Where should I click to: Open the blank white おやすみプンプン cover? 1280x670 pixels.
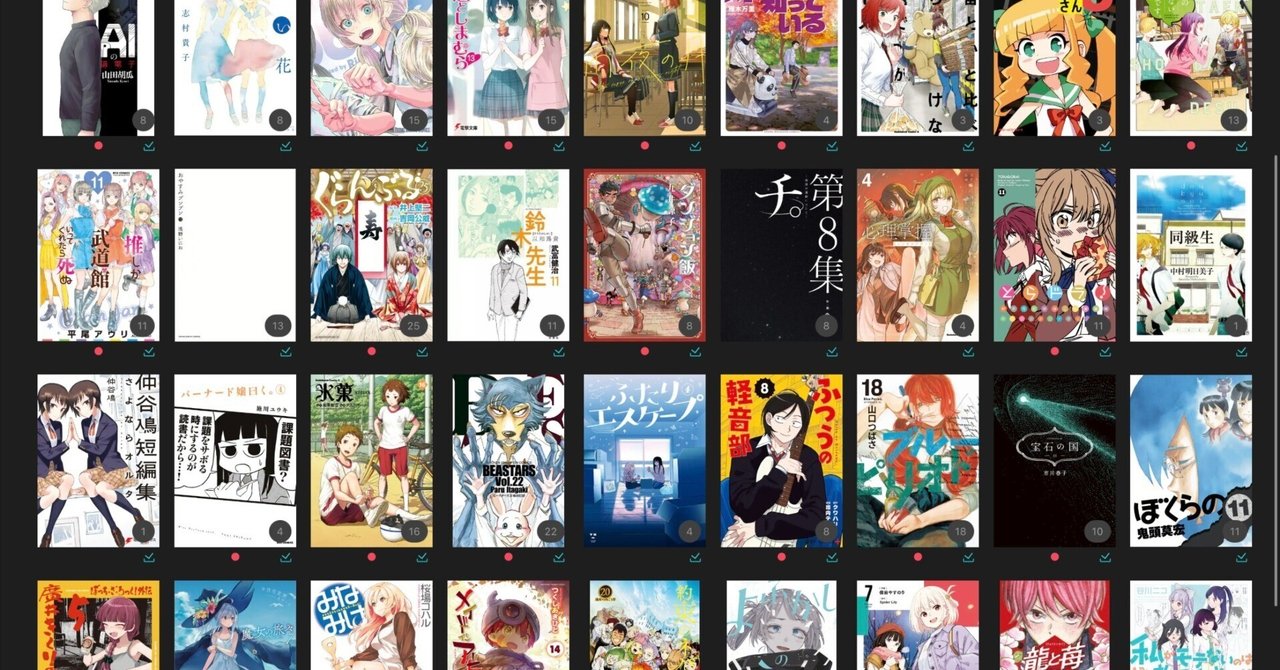point(235,255)
